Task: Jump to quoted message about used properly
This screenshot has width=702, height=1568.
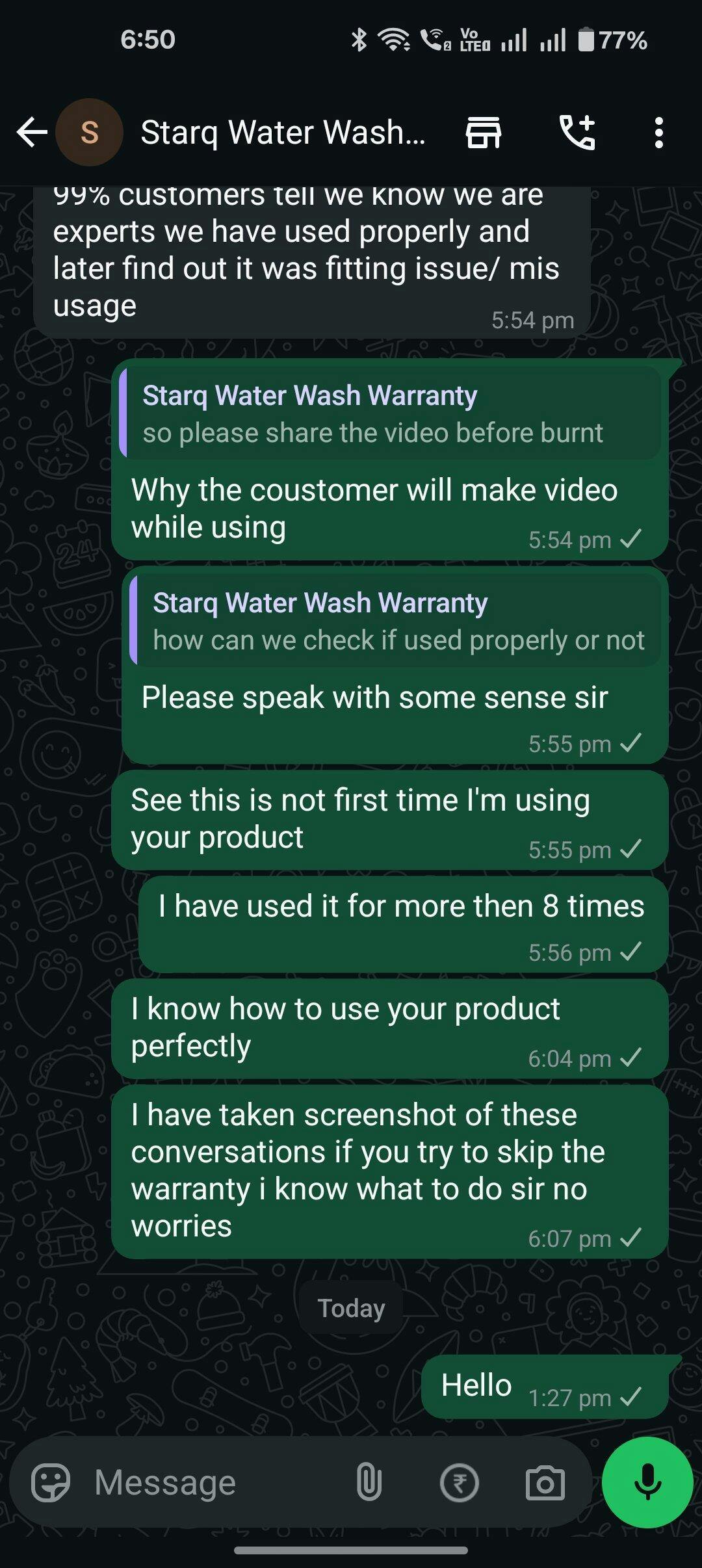Action: tap(396, 621)
